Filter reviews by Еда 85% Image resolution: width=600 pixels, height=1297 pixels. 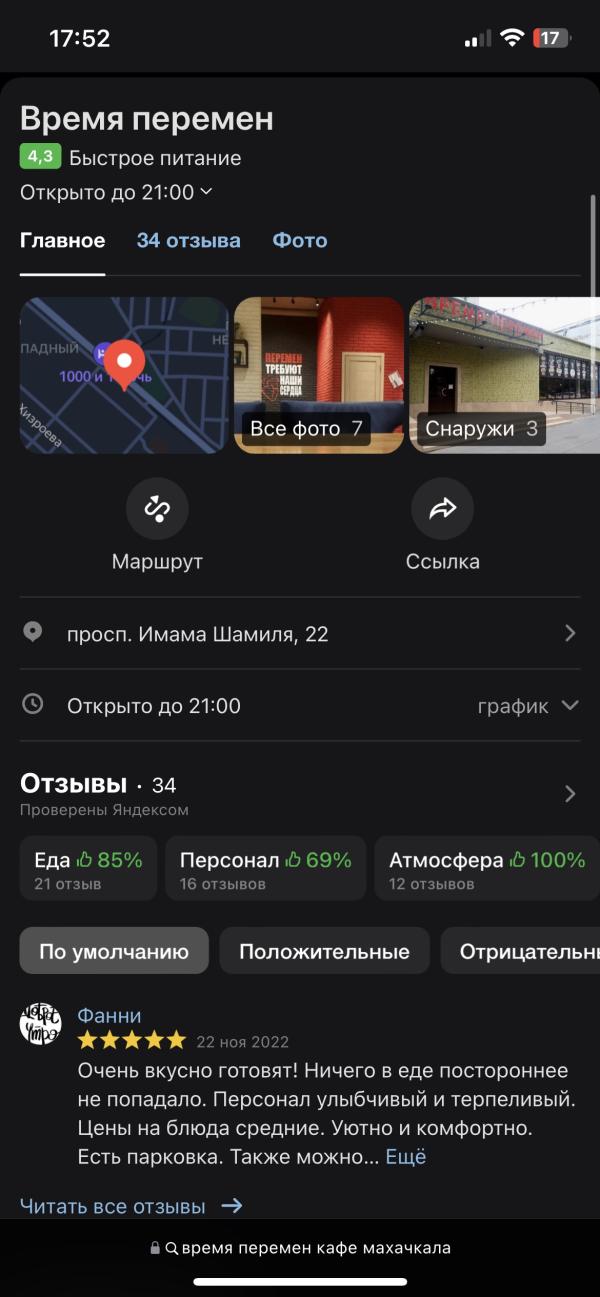click(88, 869)
